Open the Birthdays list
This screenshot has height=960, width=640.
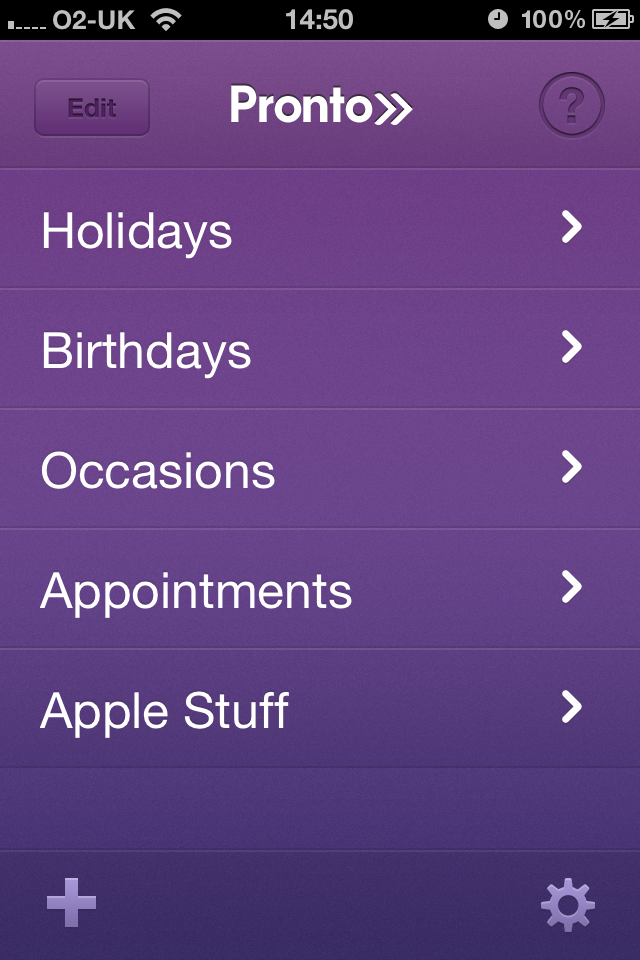pos(320,350)
